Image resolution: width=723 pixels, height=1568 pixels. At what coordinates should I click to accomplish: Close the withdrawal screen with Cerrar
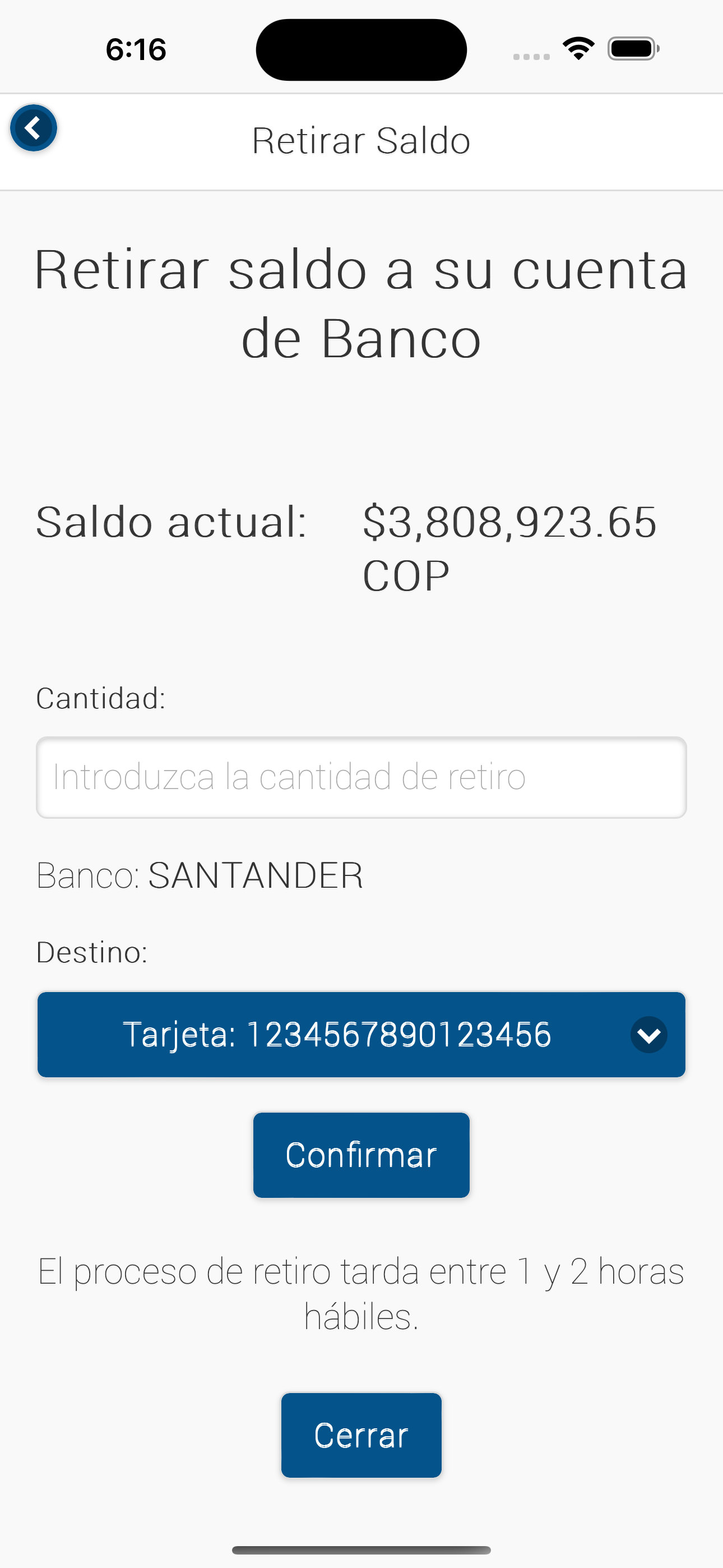361,1435
